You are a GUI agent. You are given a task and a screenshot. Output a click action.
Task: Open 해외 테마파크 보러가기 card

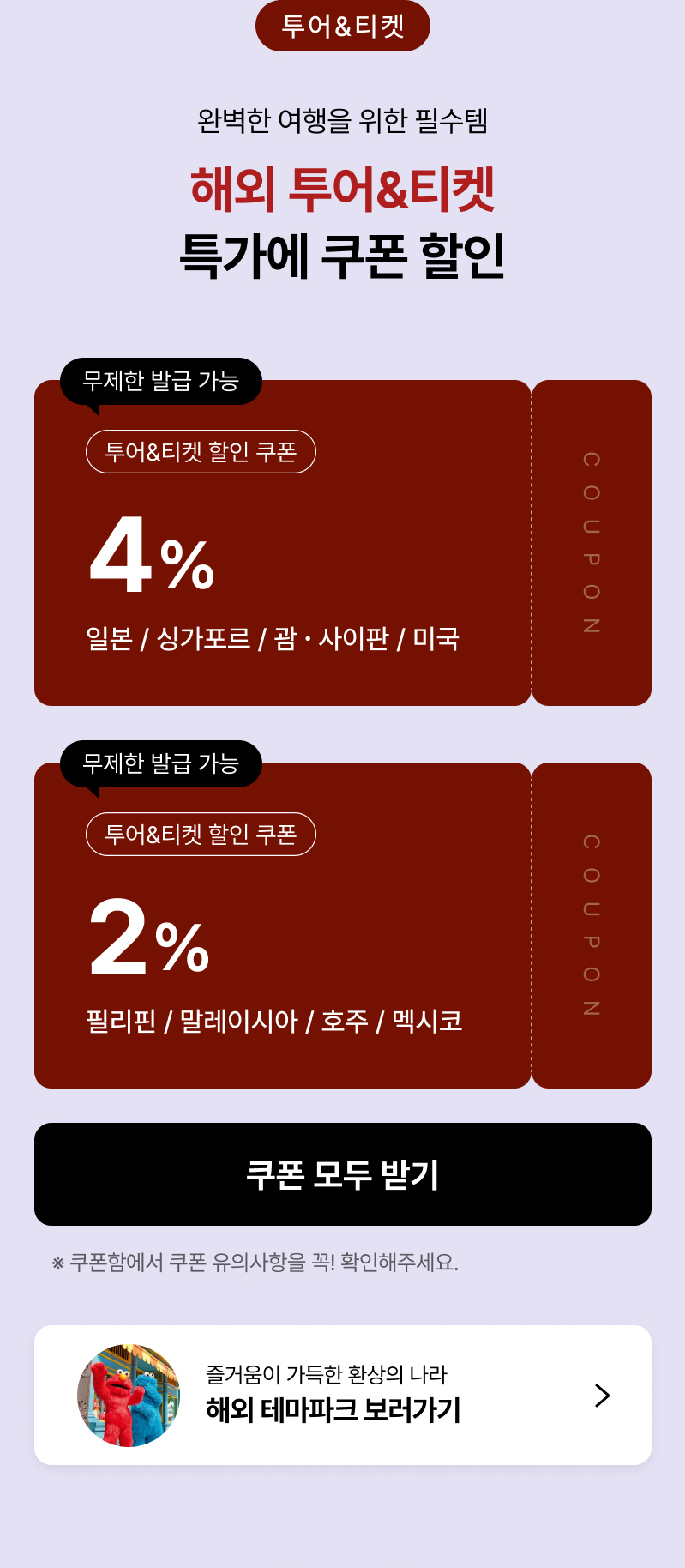pyautogui.click(x=342, y=1395)
